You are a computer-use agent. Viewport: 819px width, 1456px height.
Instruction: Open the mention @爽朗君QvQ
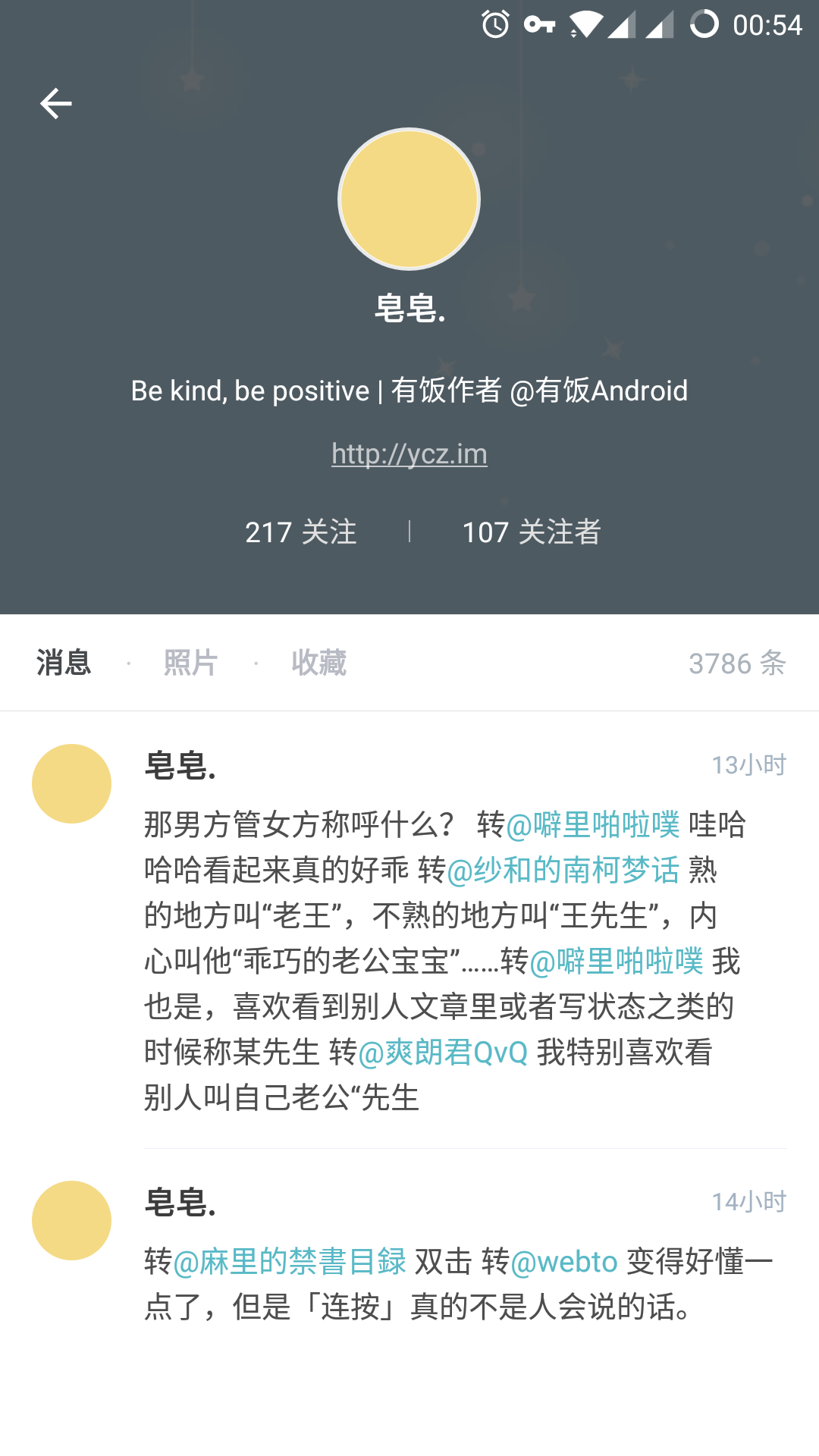pos(442,1052)
